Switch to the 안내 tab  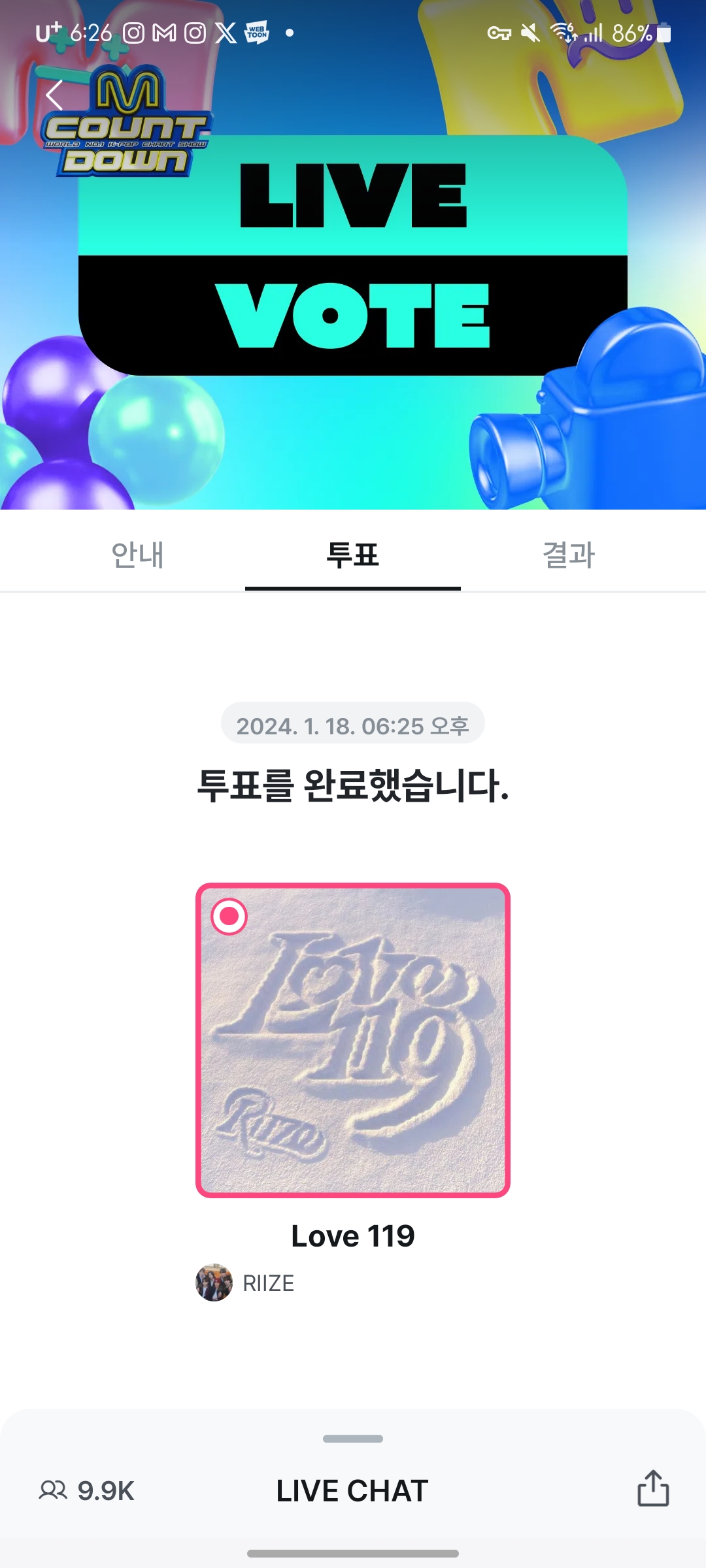tap(137, 555)
